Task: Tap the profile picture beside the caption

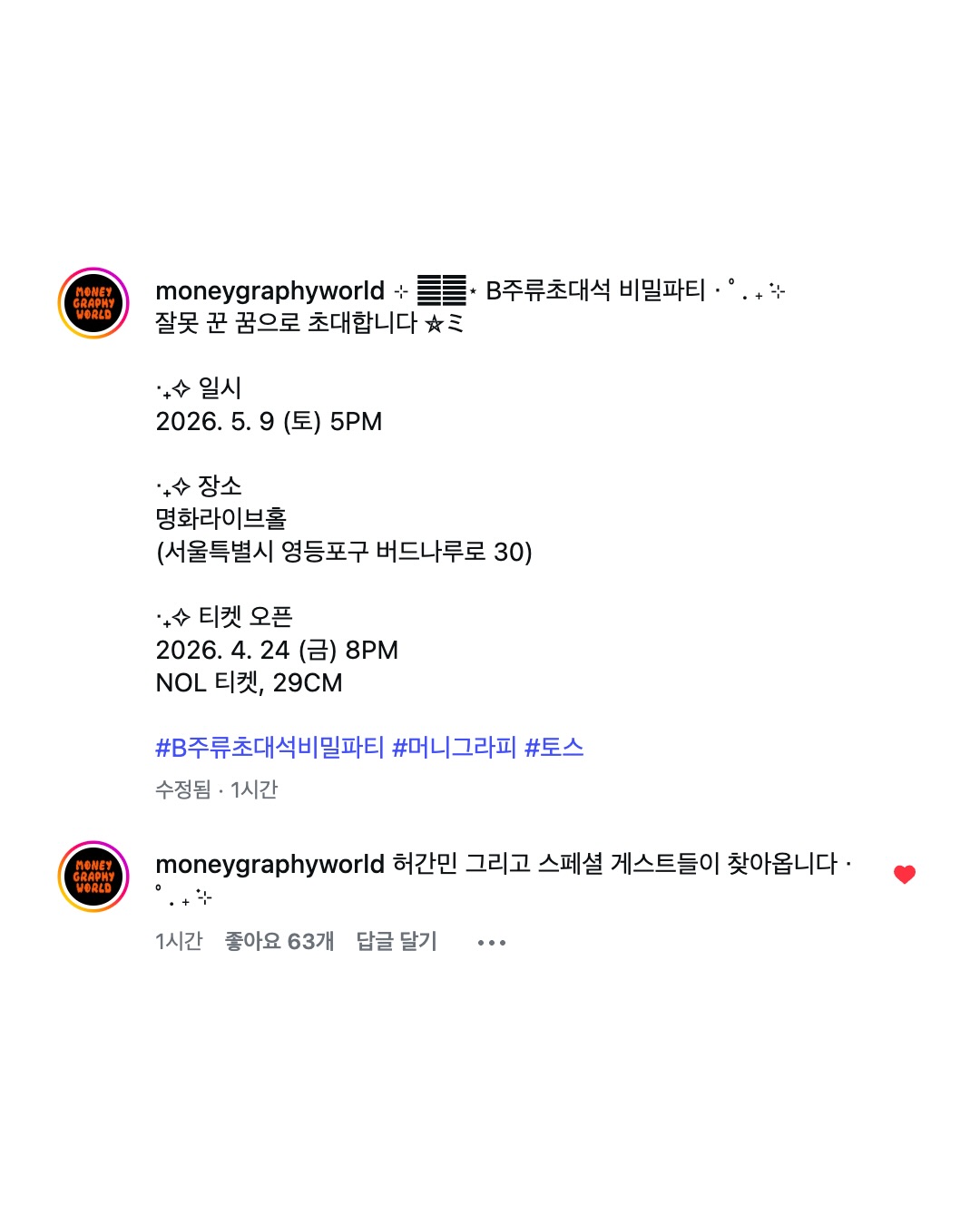Action: 93,303
